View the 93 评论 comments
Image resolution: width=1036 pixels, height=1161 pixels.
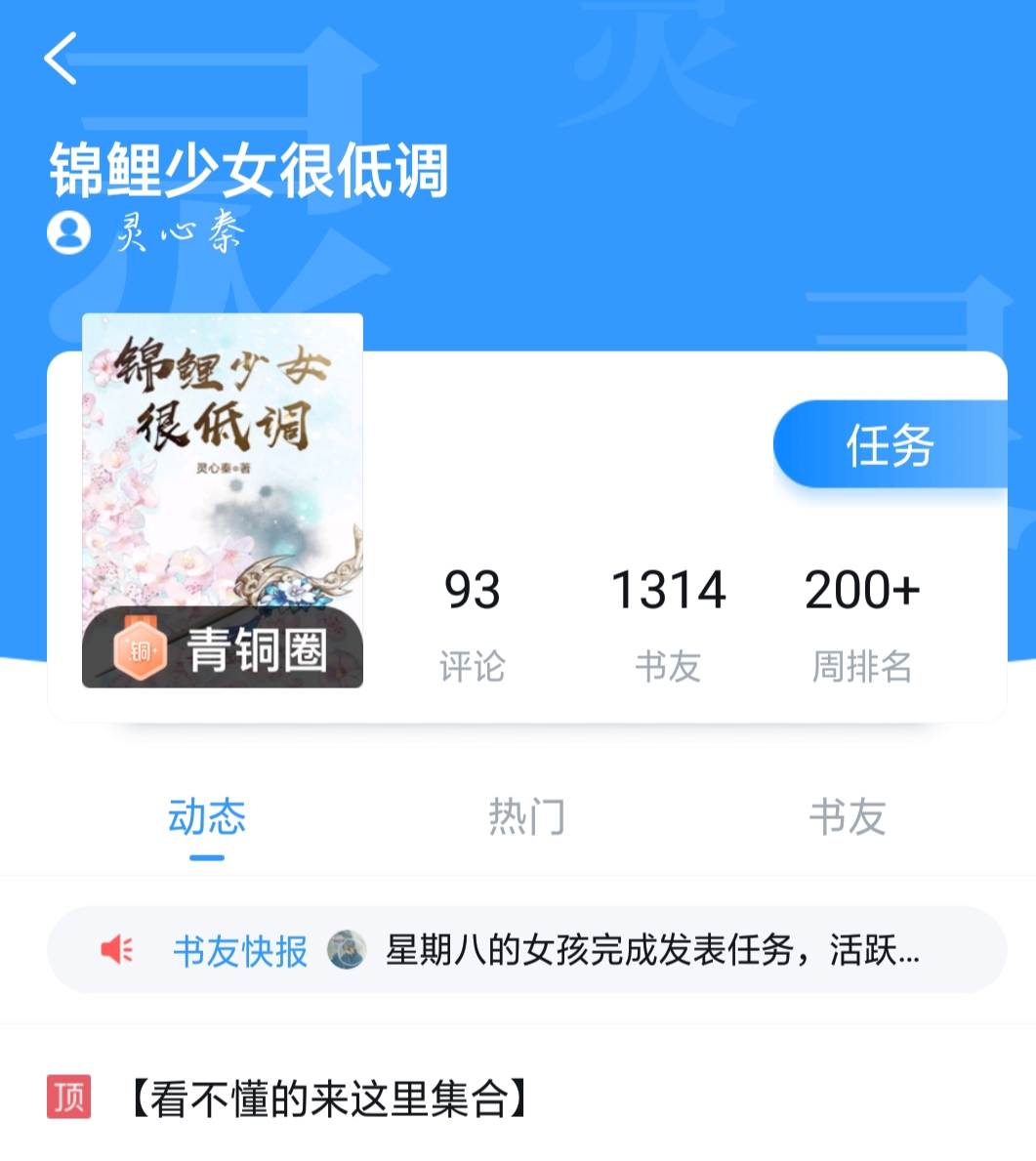(x=472, y=622)
